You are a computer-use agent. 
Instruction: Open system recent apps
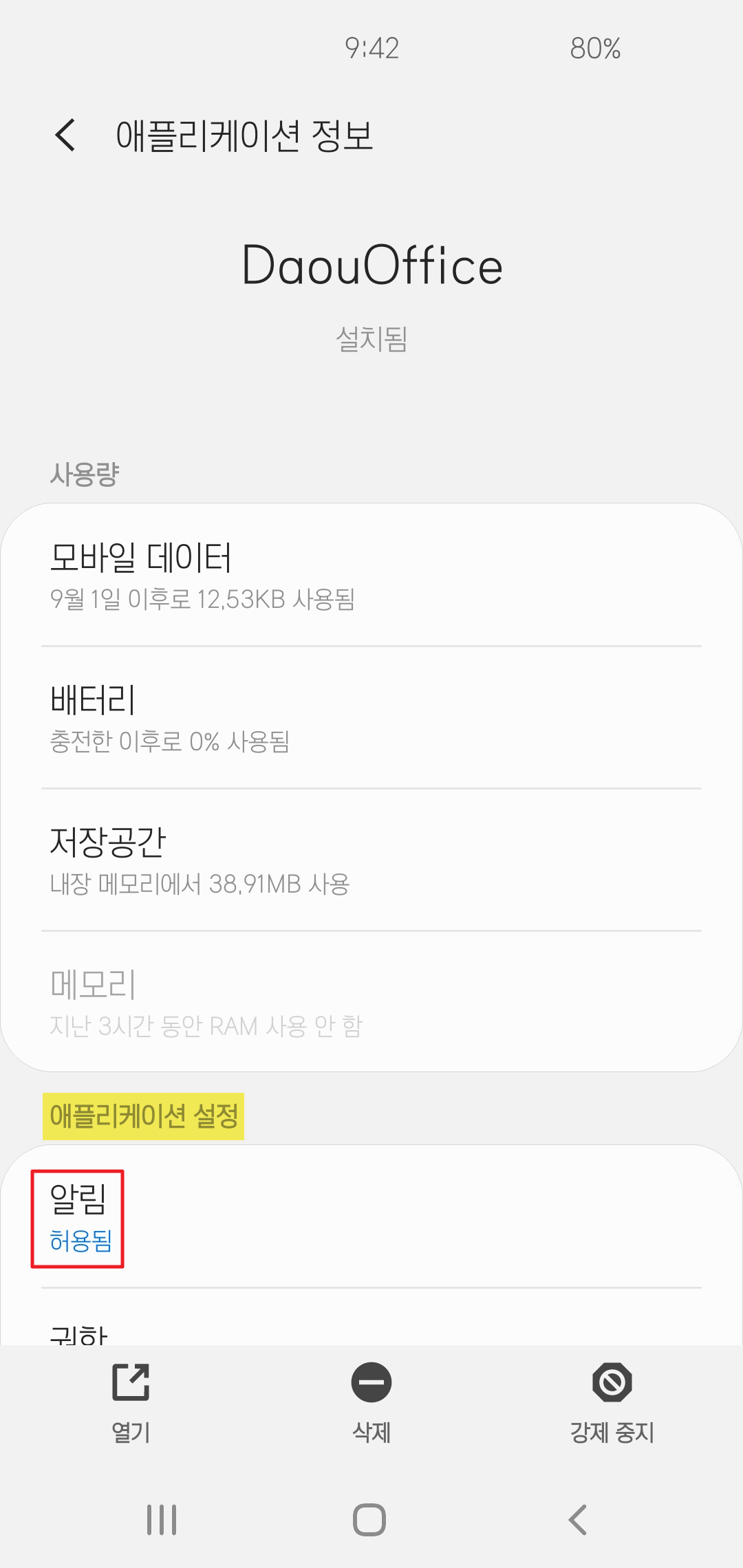coord(162,1520)
